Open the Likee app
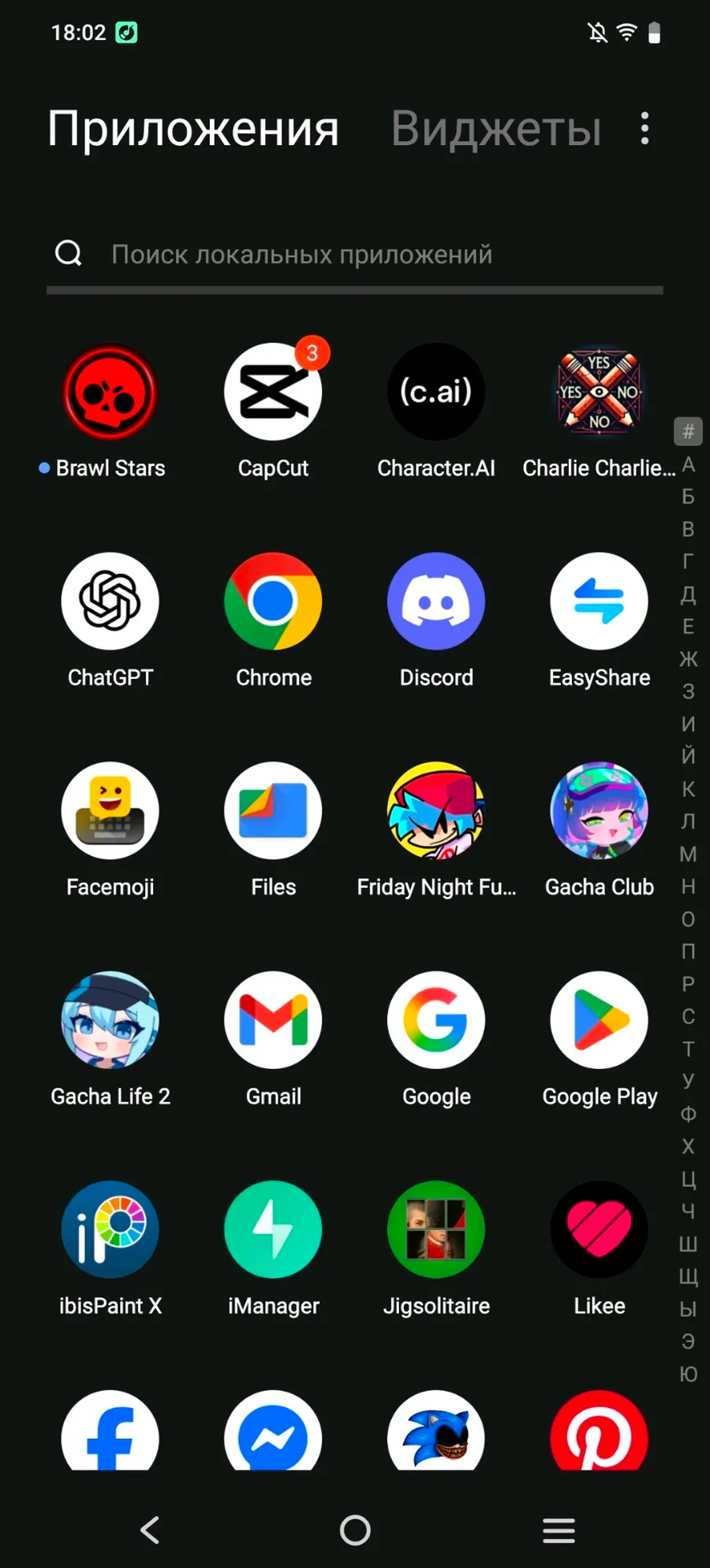 [600, 1230]
